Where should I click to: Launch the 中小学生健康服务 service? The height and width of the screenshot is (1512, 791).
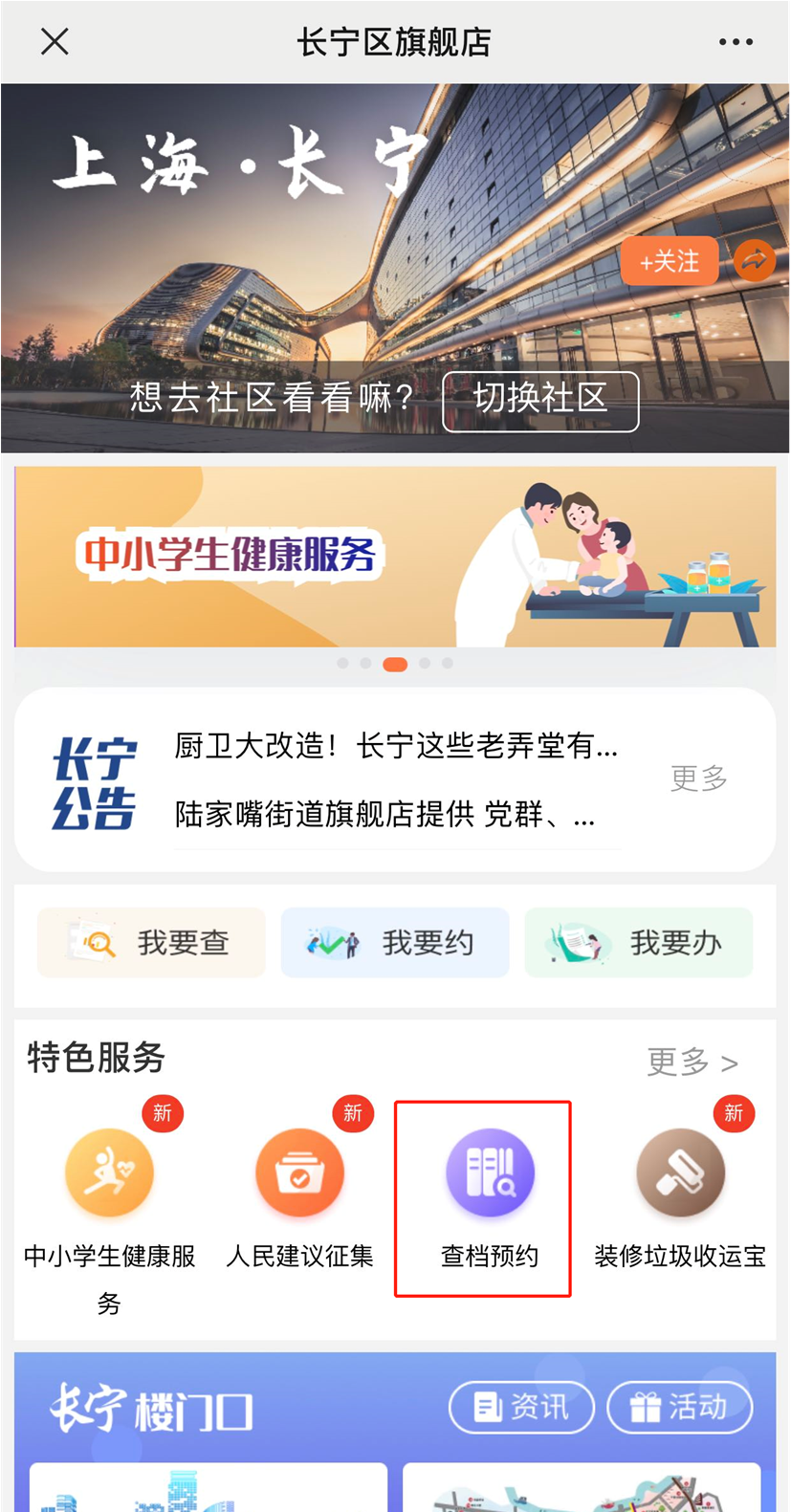click(109, 1175)
